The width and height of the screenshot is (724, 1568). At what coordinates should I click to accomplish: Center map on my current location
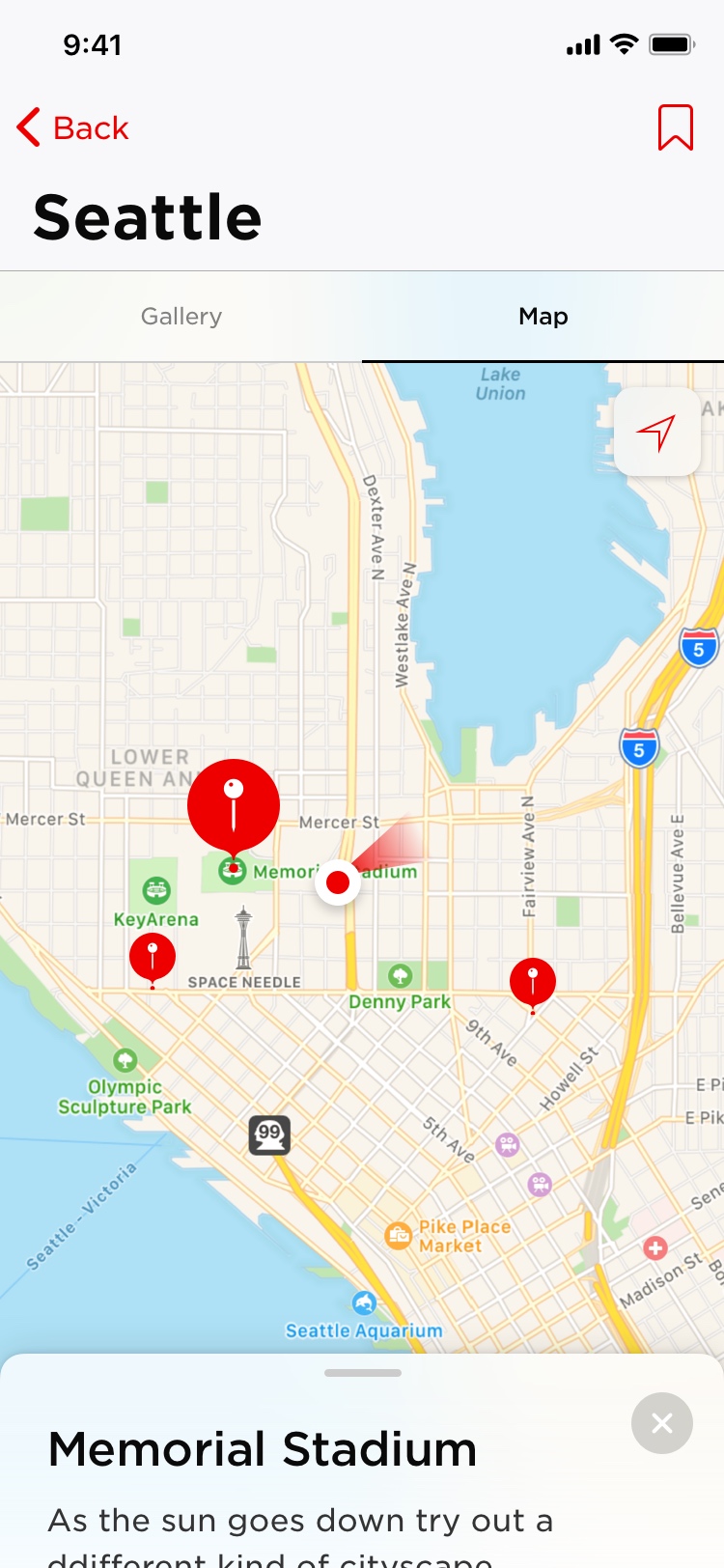657,432
